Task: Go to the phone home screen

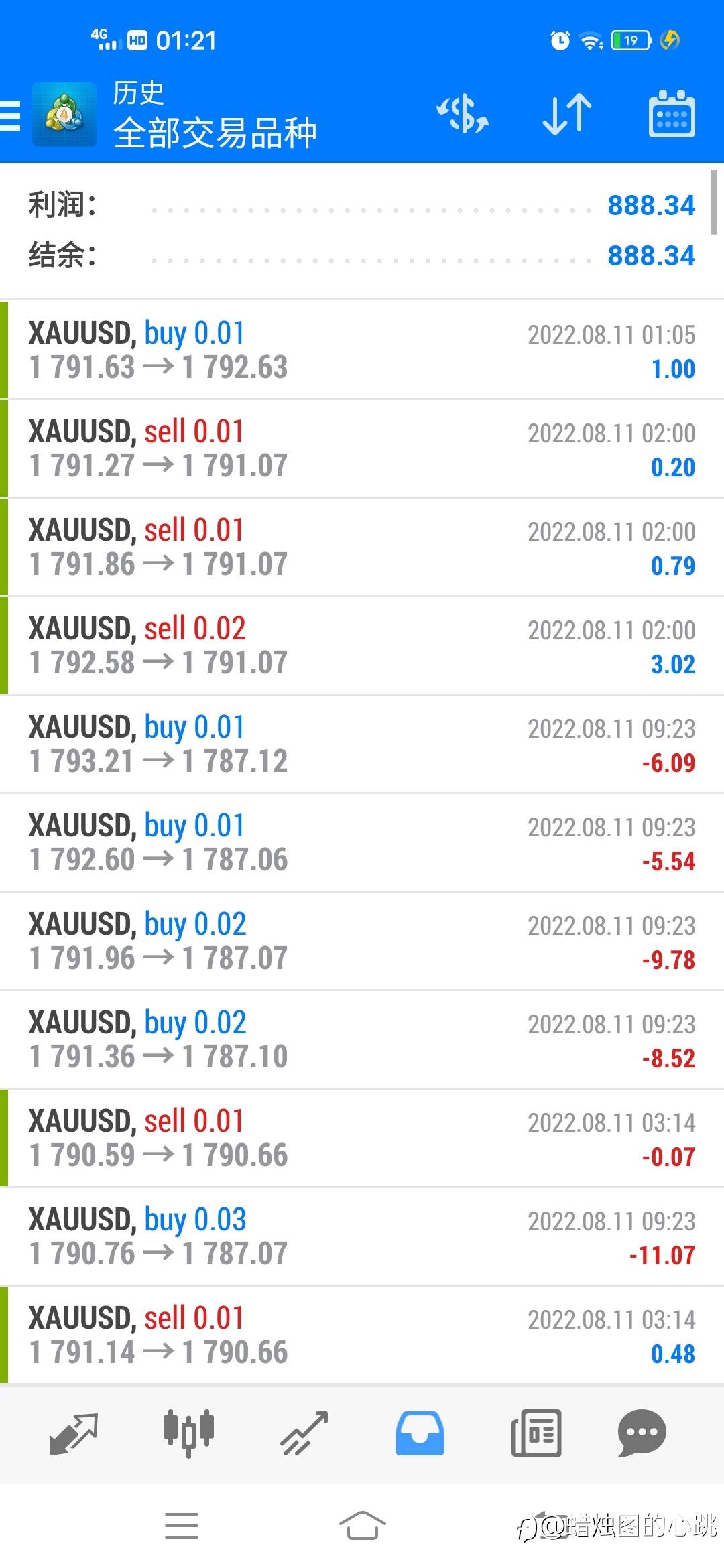Action: click(362, 1526)
